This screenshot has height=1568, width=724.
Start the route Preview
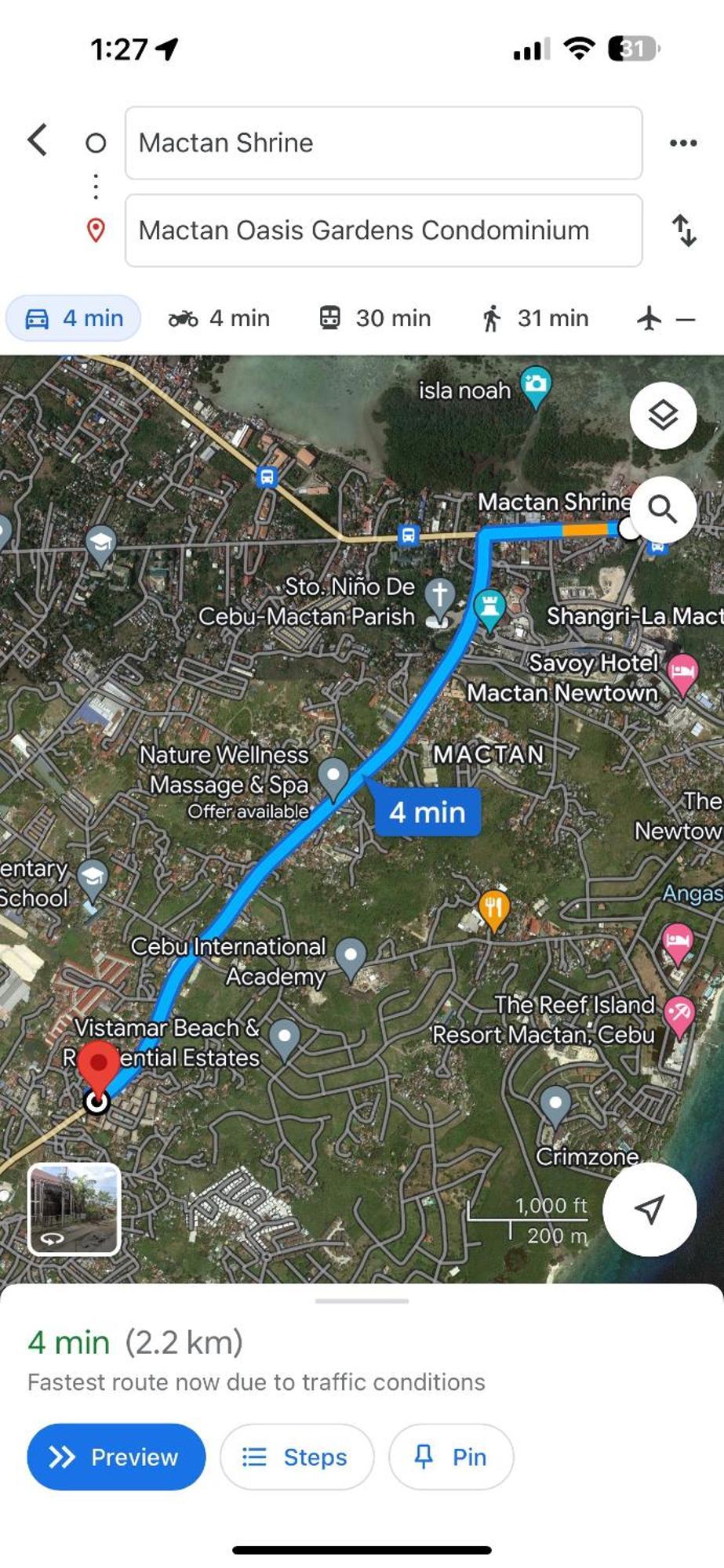click(x=116, y=1457)
